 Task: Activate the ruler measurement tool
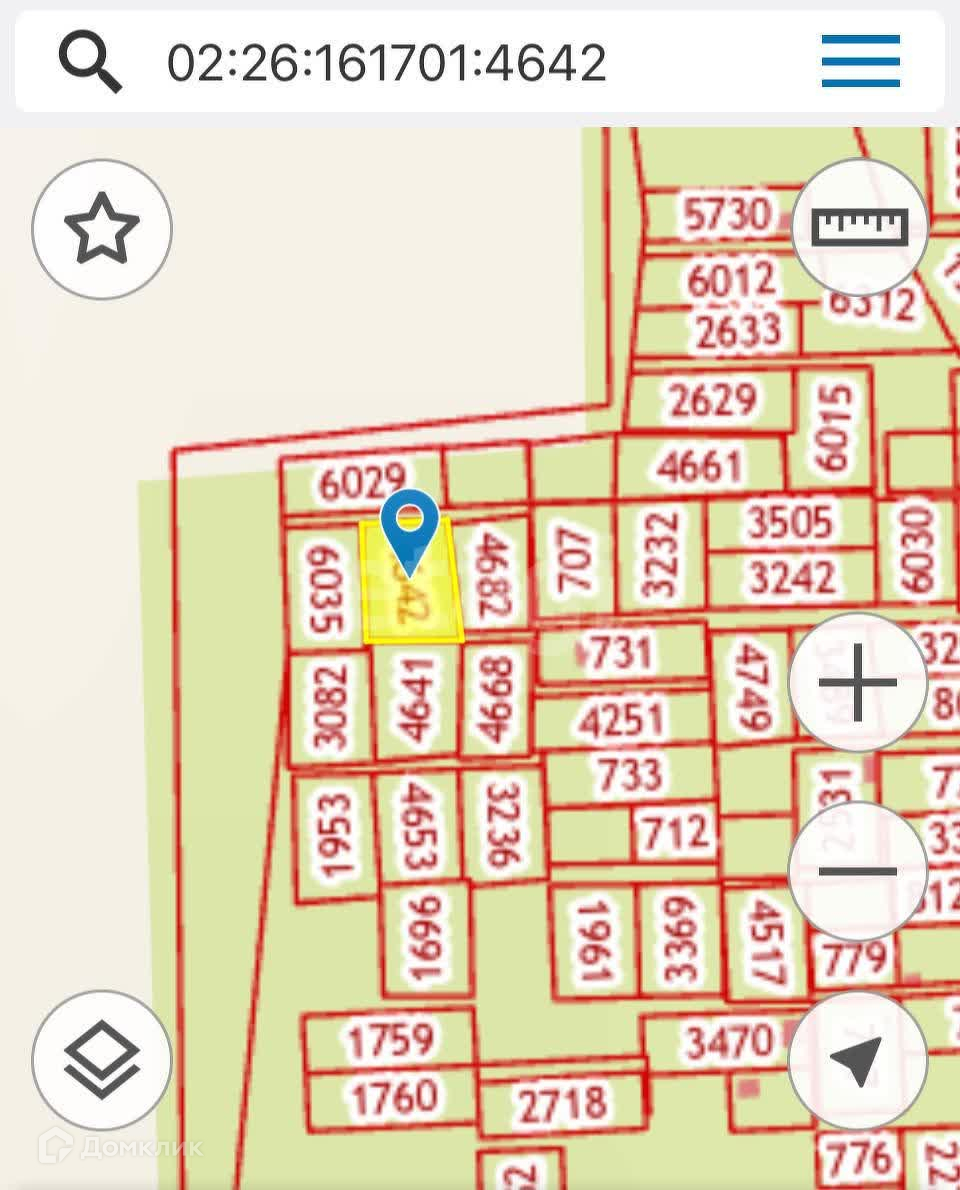pos(860,227)
